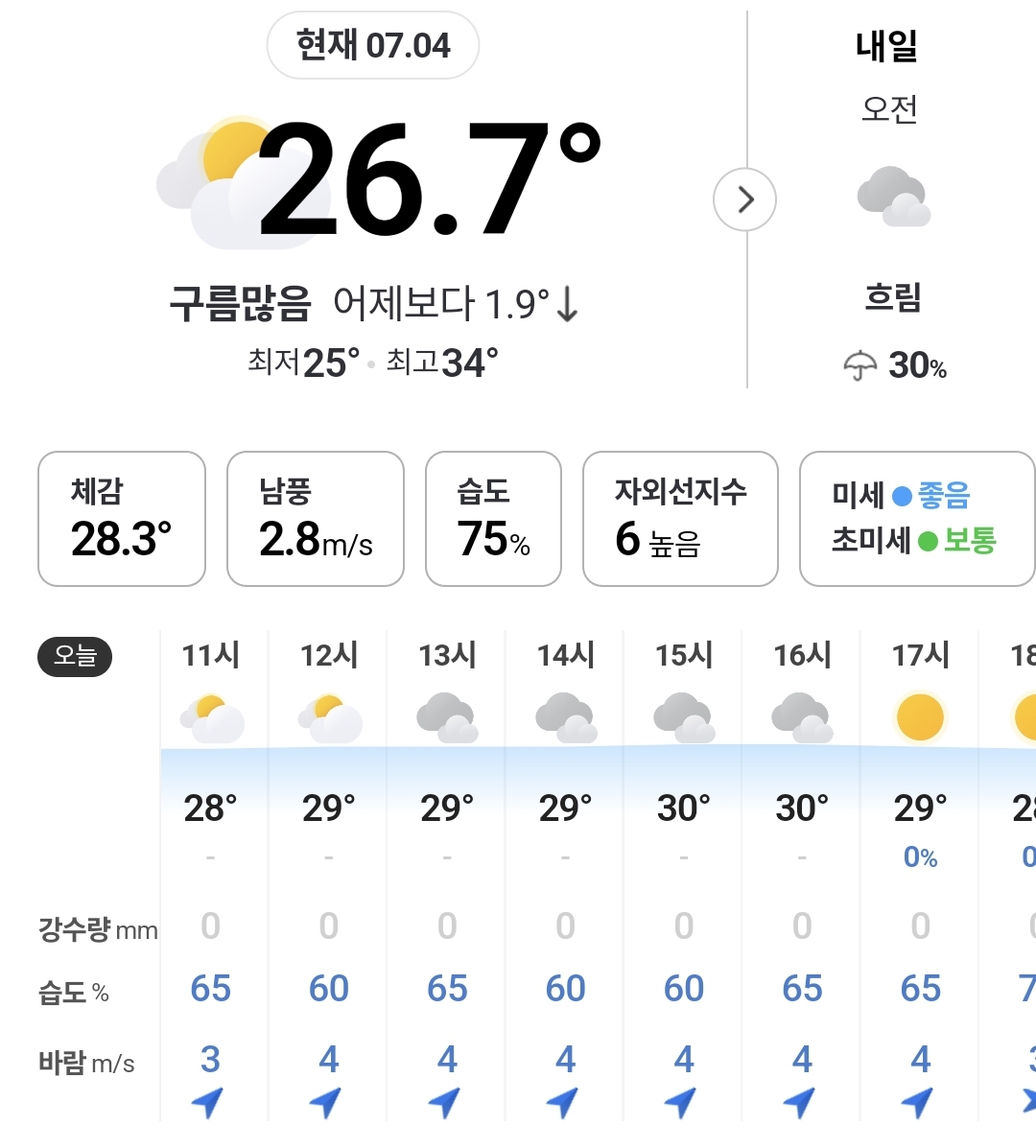This screenshot has width=1036, height=1148.
Task: Open the 남풍 2.8m/s wind card
Action: [x=315, y=519]
